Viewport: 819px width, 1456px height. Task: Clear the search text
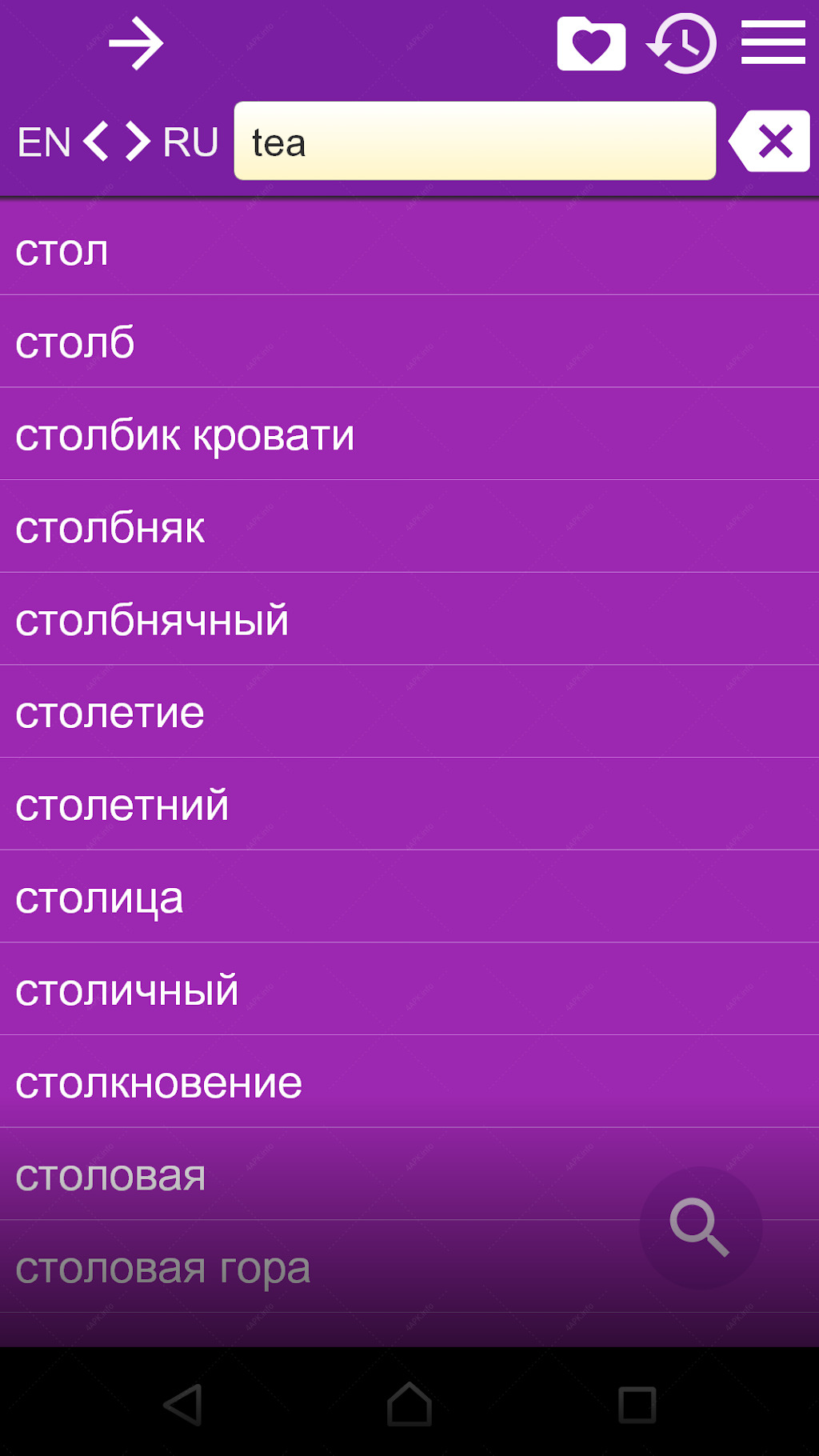coord(769,142)
